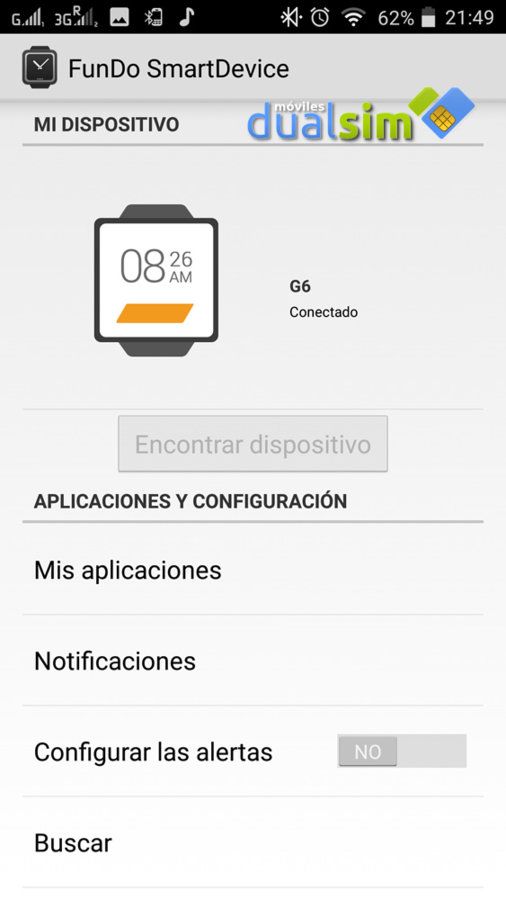Select the connected G6 watch device
The width and height of the screenshot is (506, 900).
coord(253,281)
